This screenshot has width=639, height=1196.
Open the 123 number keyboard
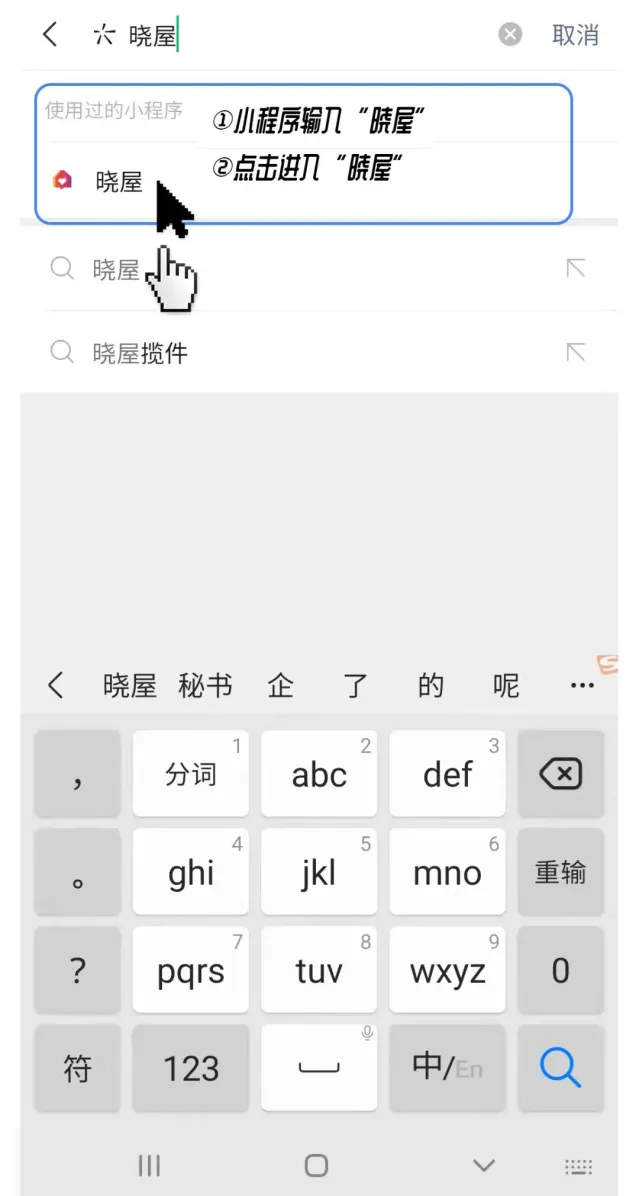(x=190, y=1067)
